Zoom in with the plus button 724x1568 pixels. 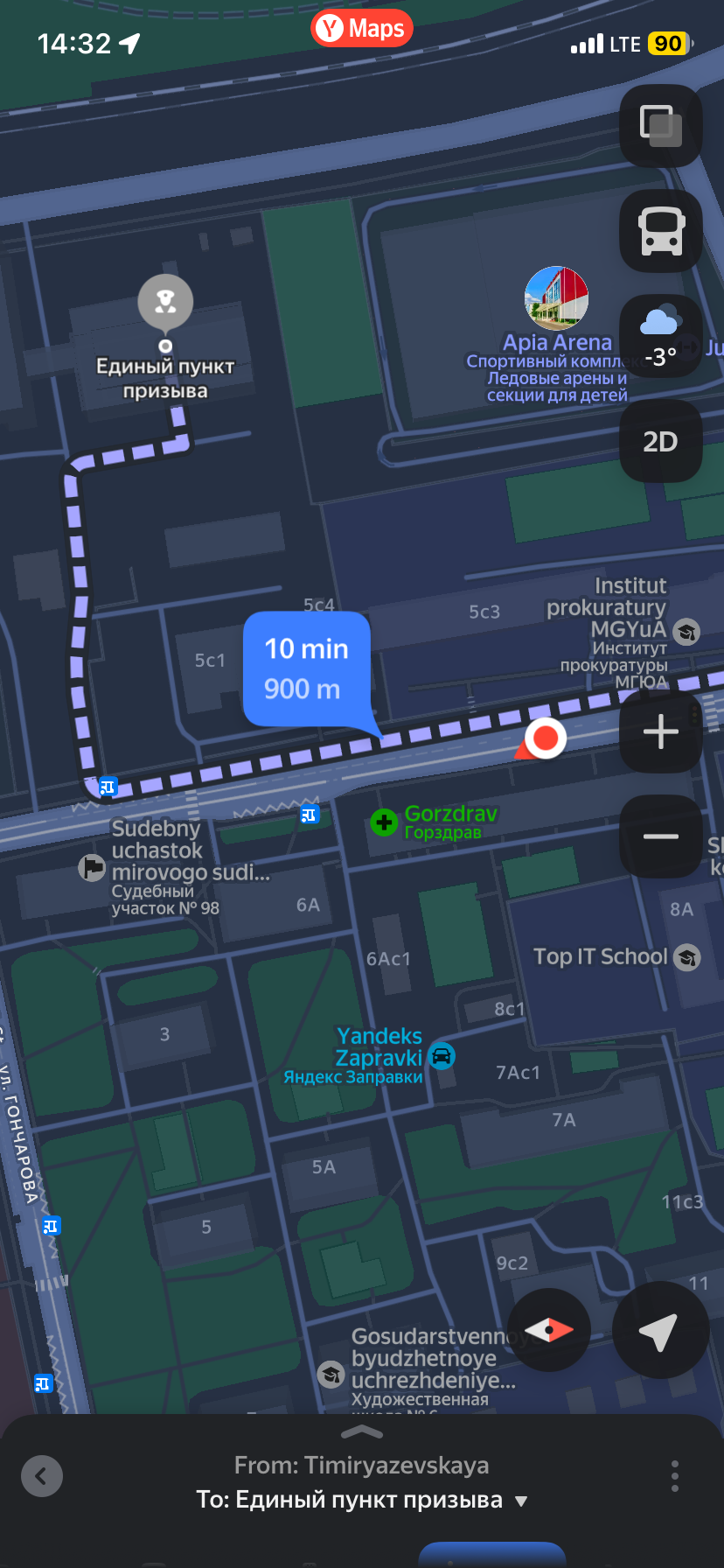pos(660,731)
